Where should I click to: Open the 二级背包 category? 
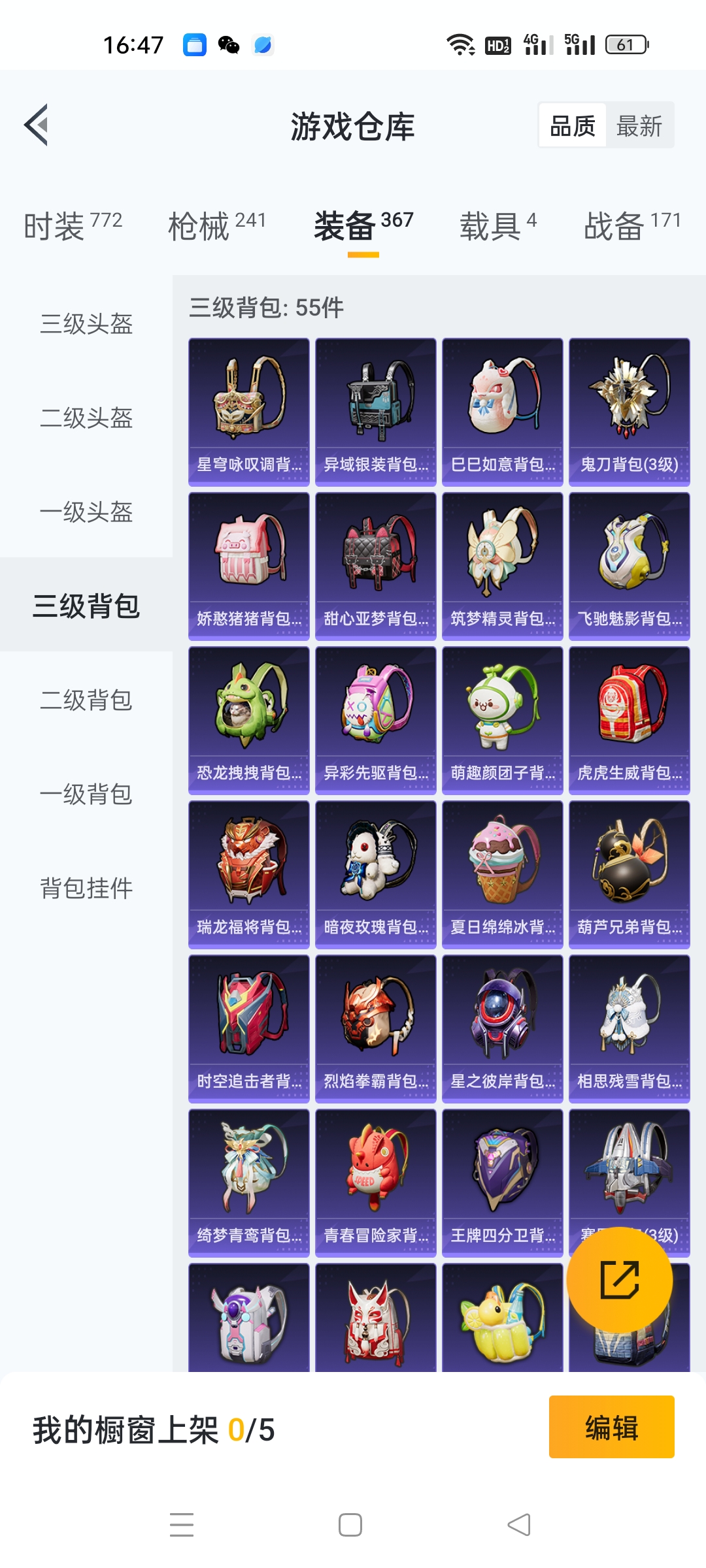pyautogui.click(x=86, y=700)
